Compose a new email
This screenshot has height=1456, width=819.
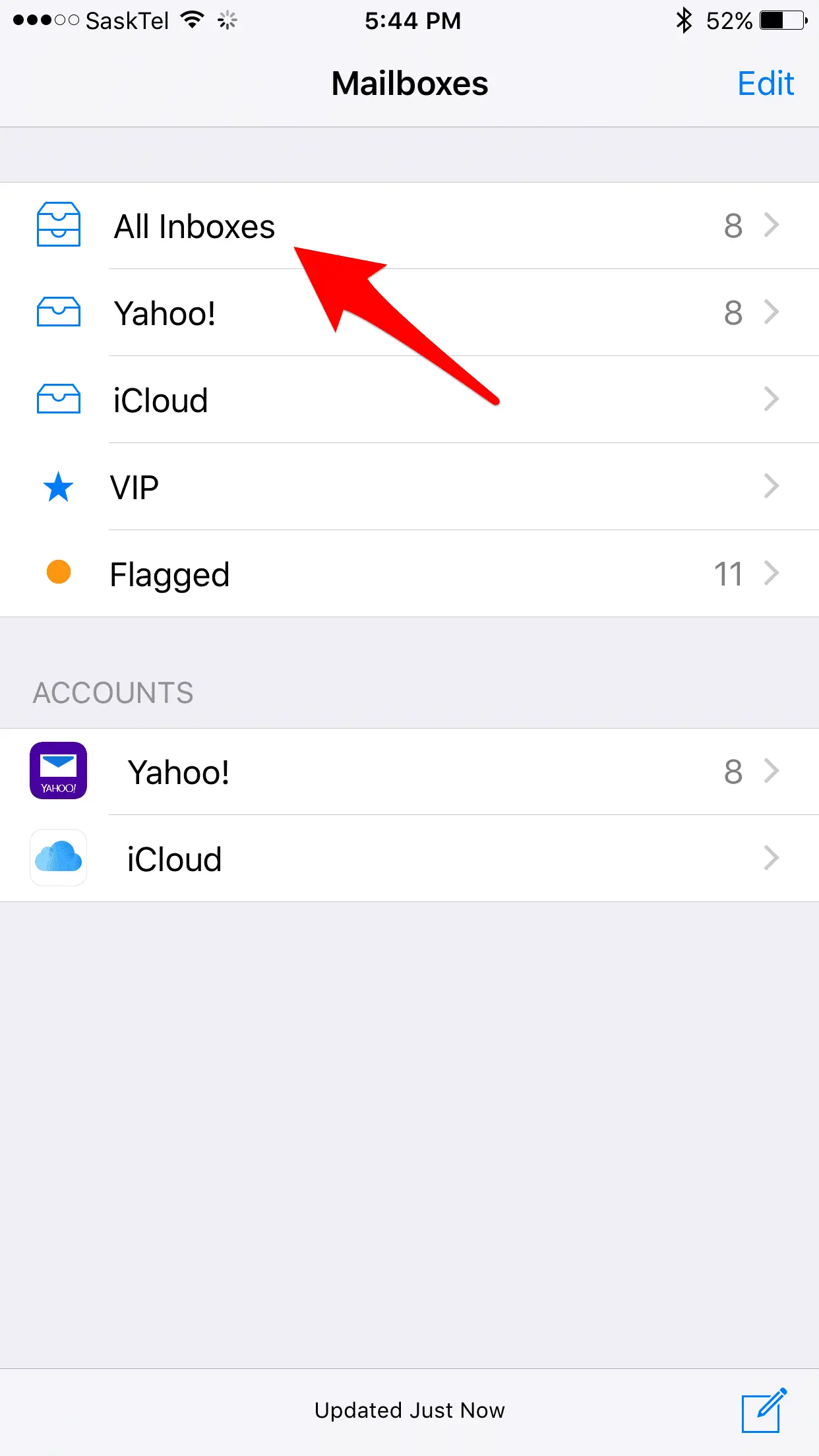[x=764, y=1410]
